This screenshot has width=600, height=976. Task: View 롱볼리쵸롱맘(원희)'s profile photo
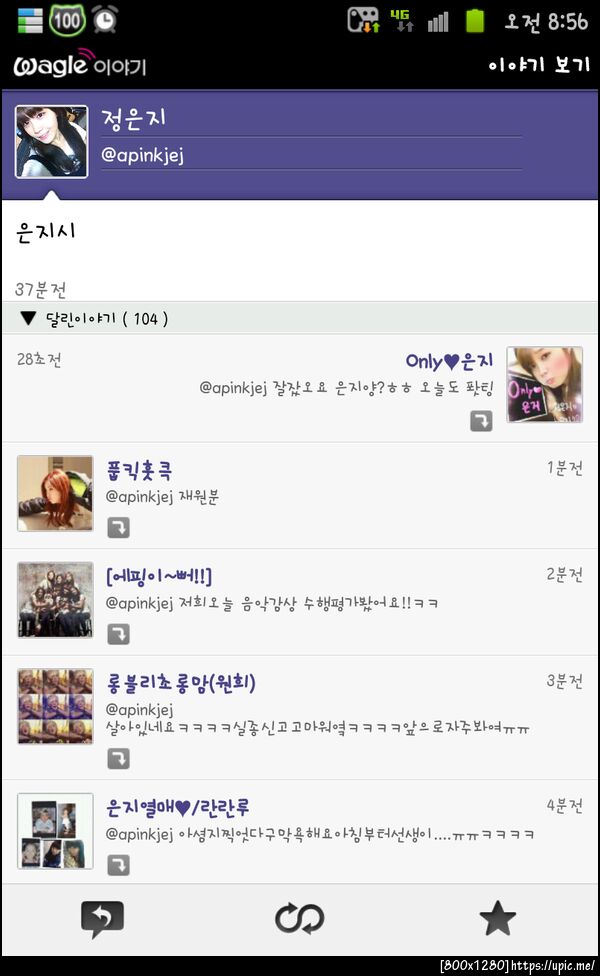pyautogui.click(x=55, y=706)
